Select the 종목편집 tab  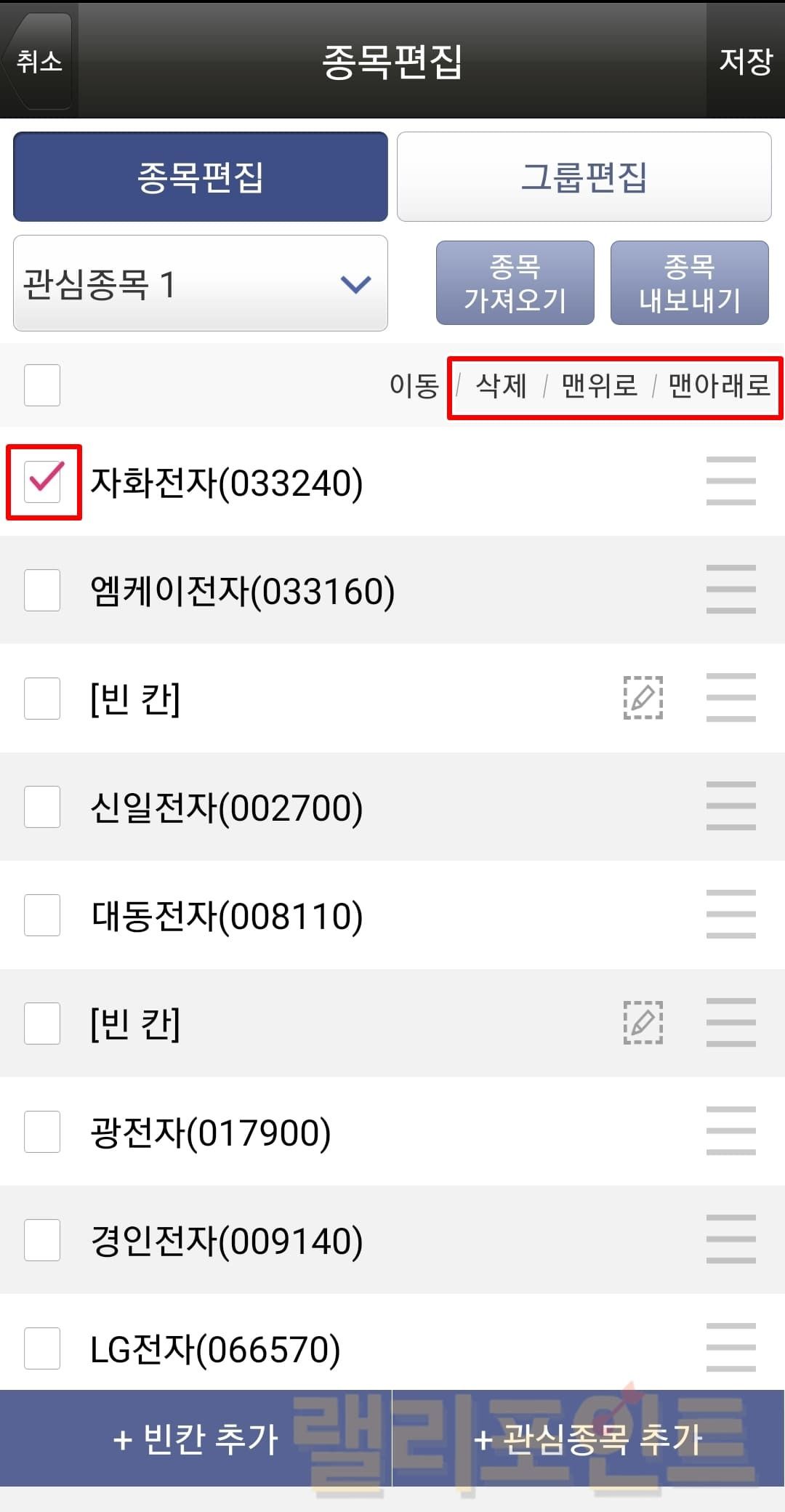tap(200, 177)
